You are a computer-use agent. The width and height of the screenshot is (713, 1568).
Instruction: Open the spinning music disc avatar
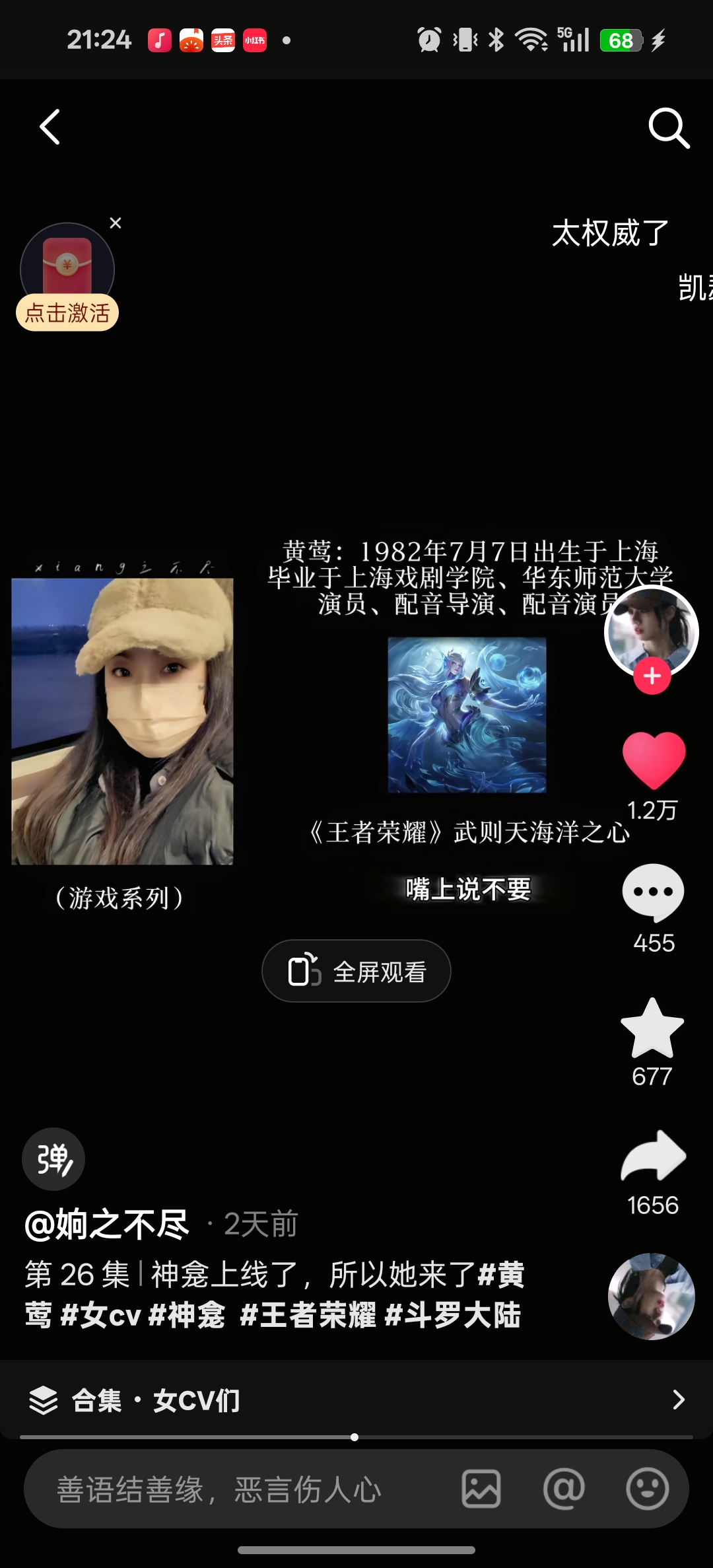pos(651,1296)
